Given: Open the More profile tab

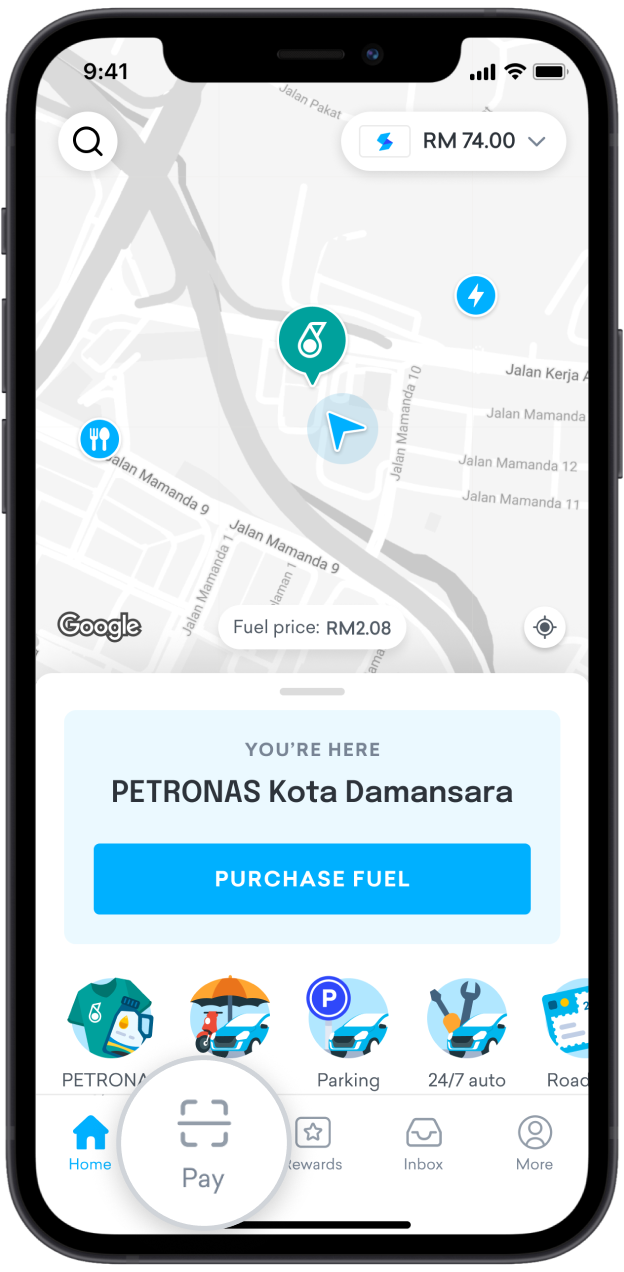Looking at the screenshot, I should 534,1144.
